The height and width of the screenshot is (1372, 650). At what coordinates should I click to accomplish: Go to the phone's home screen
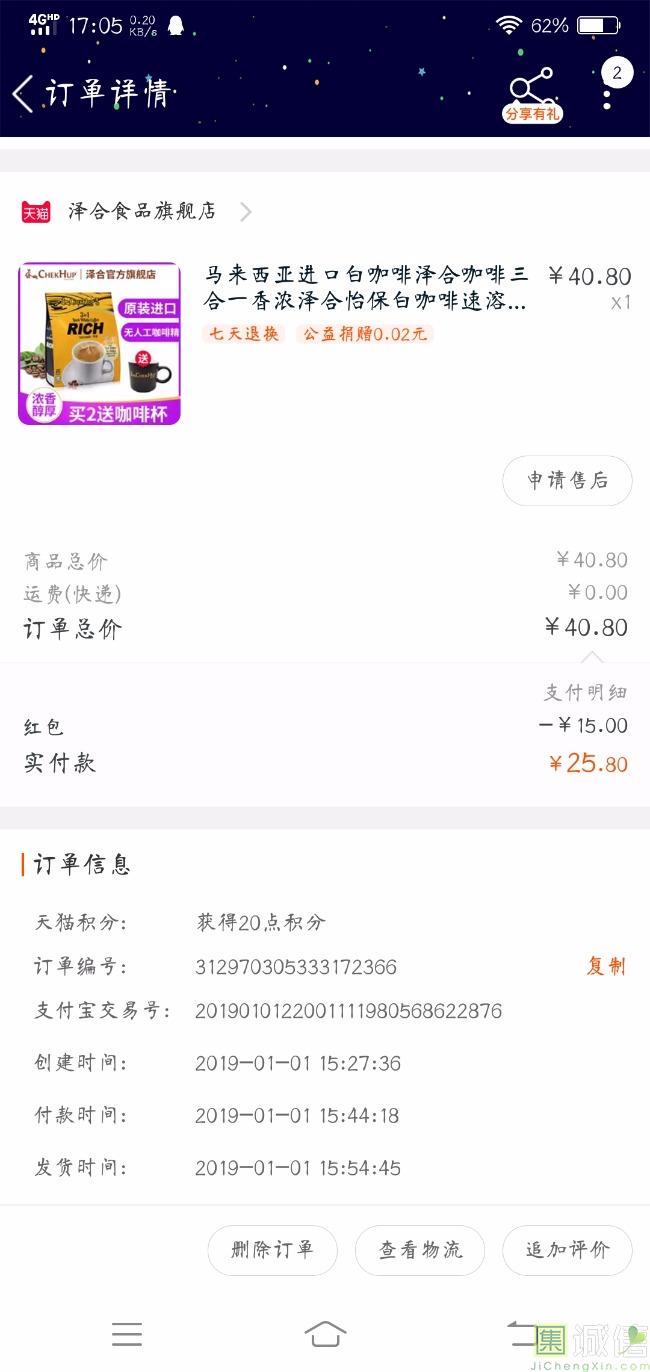pyautogui.click(x=325, y=1333)
